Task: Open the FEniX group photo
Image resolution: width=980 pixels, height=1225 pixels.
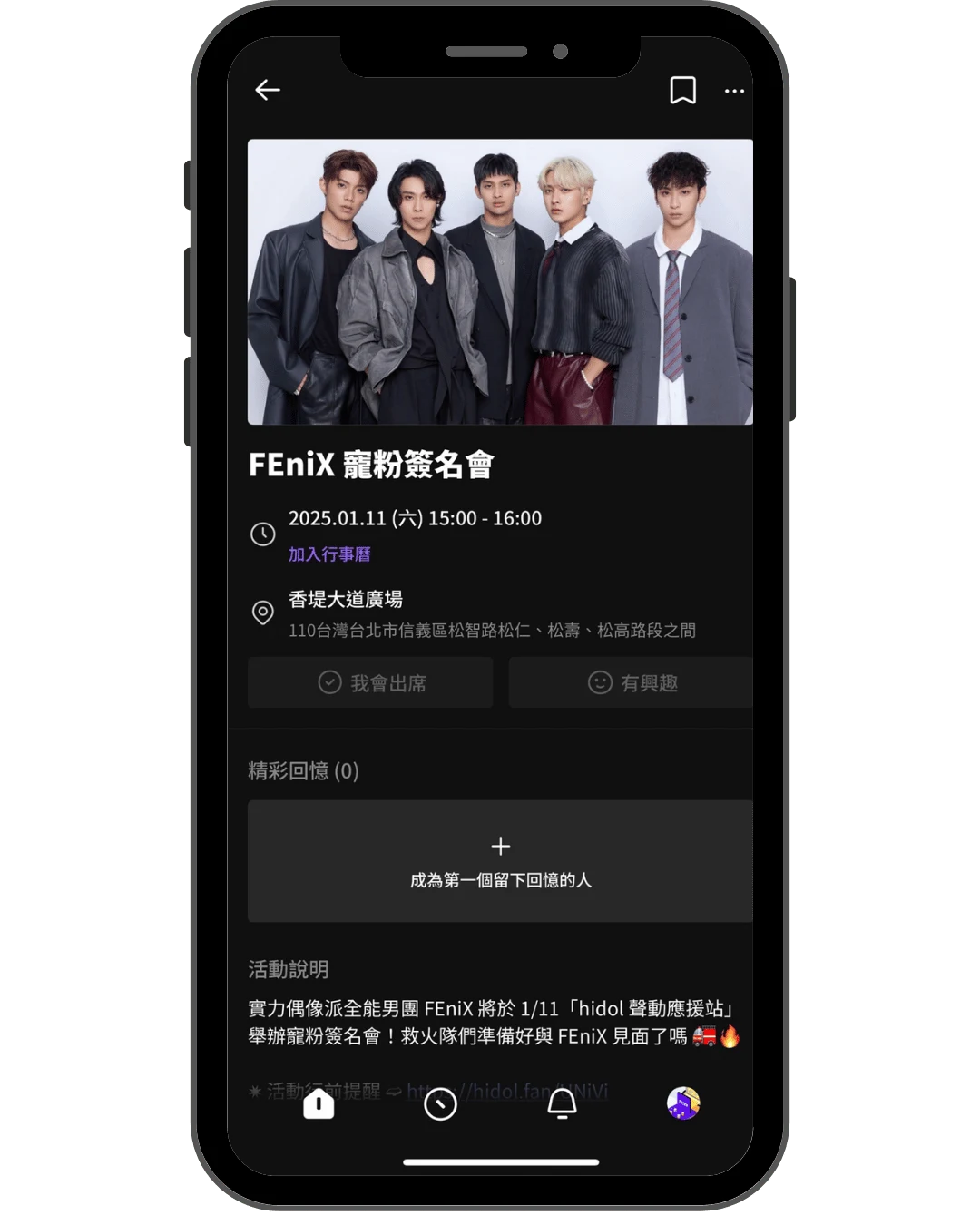Action: [500, 281]
